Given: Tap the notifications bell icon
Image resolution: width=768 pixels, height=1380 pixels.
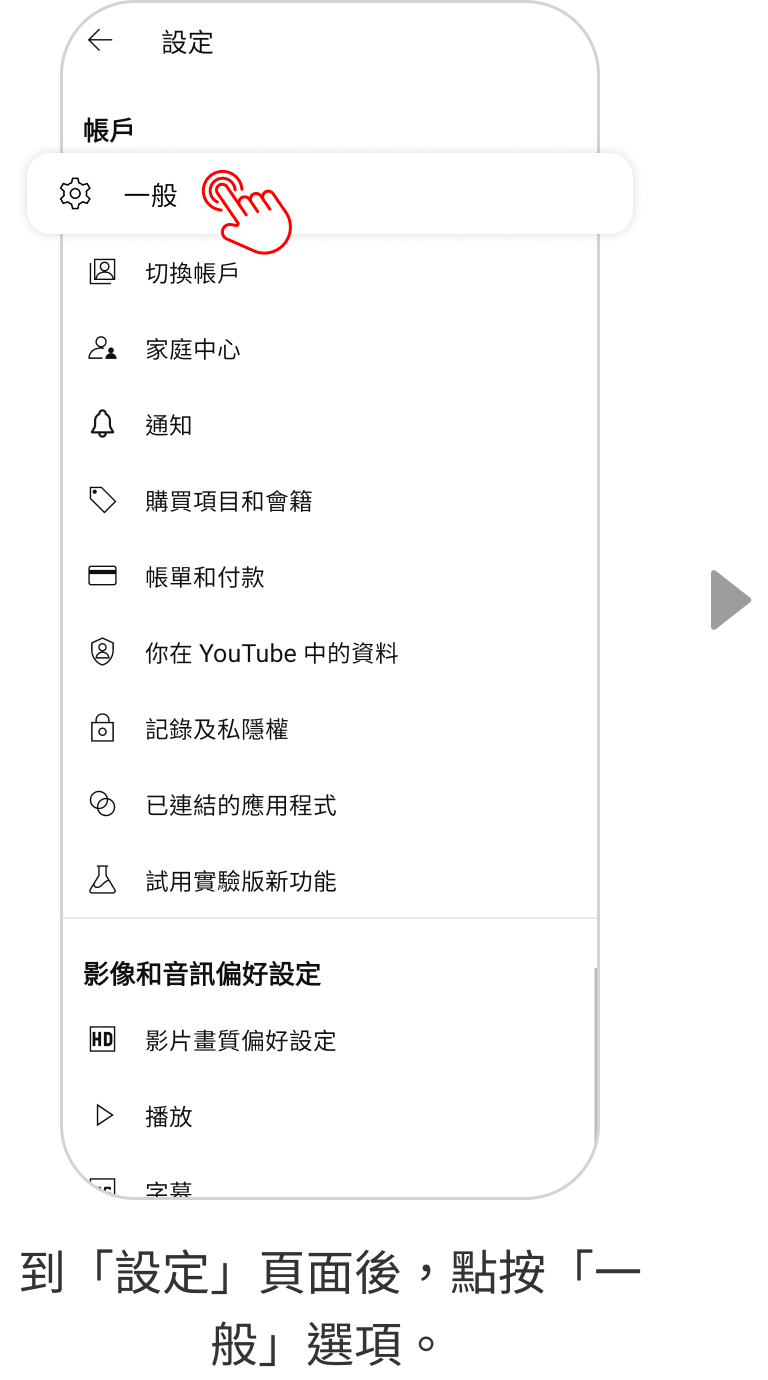Looking at the screenshot, I should 103,424.
